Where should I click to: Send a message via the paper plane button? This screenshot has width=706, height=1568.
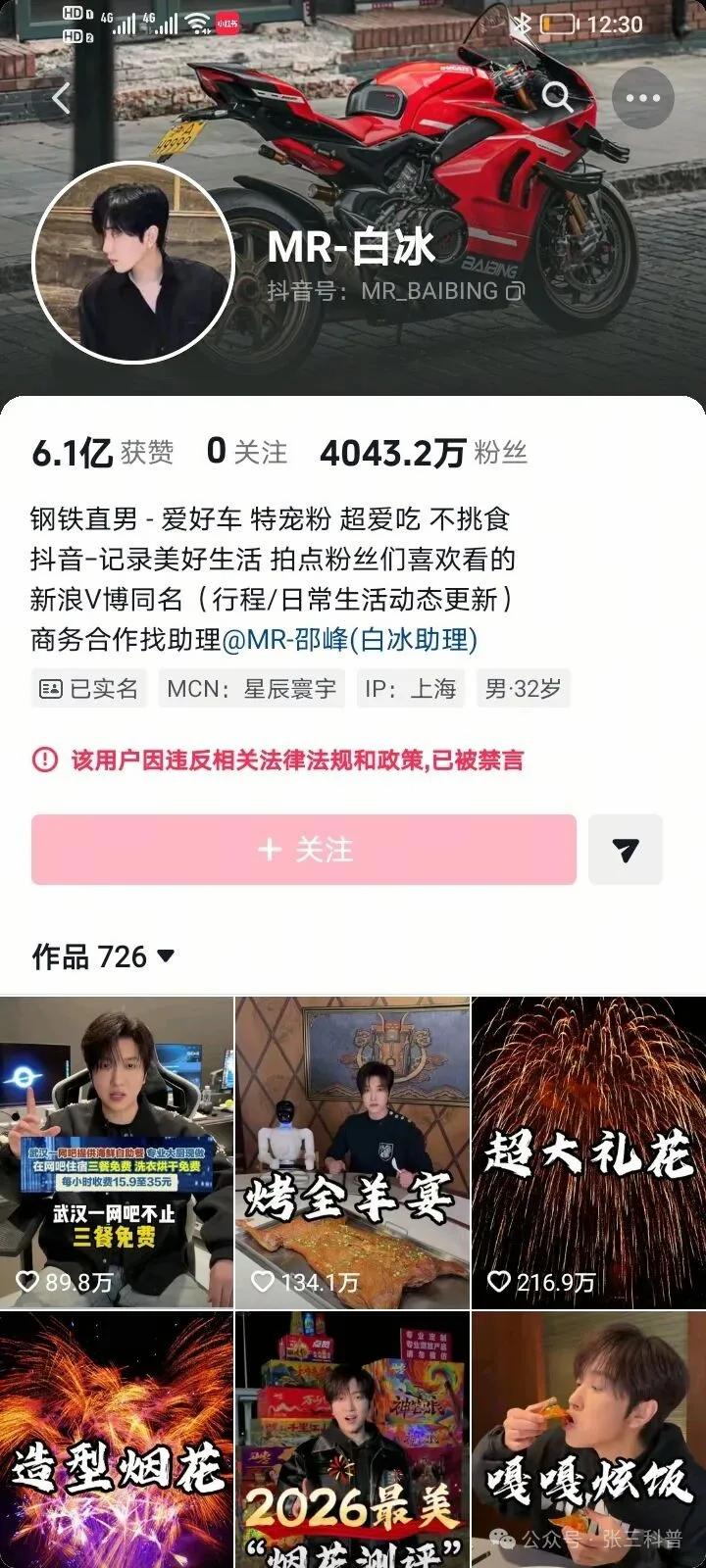[x=626, y=850]
